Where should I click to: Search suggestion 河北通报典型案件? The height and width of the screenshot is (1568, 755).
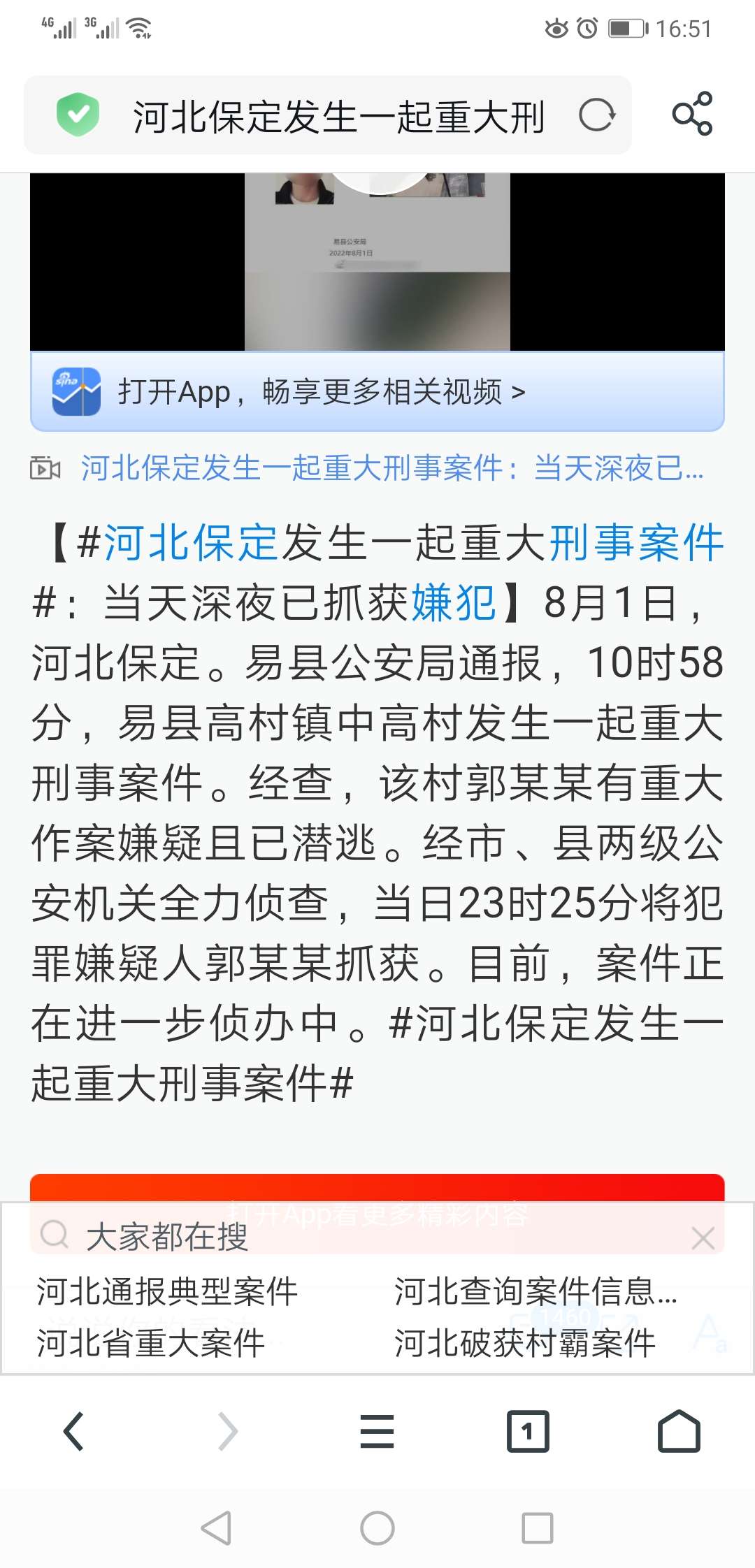click(168, 1291)
